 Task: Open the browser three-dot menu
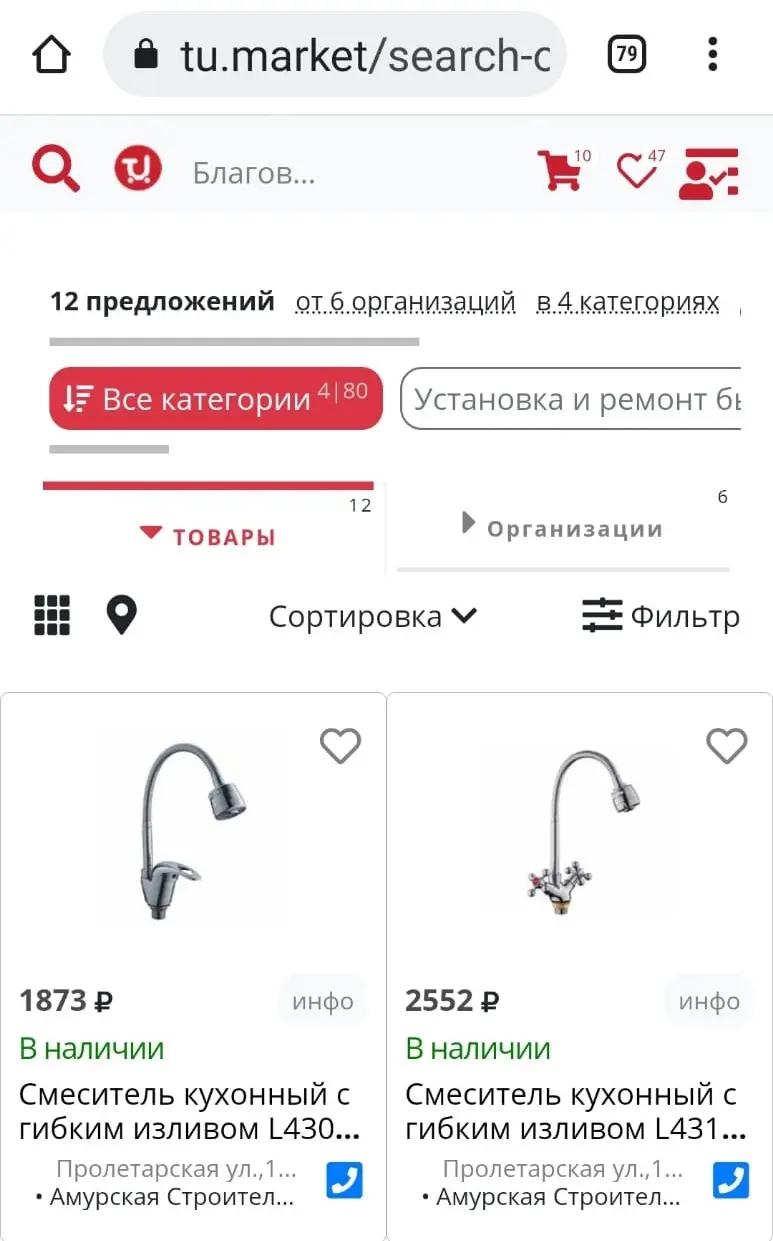[712, 55]
